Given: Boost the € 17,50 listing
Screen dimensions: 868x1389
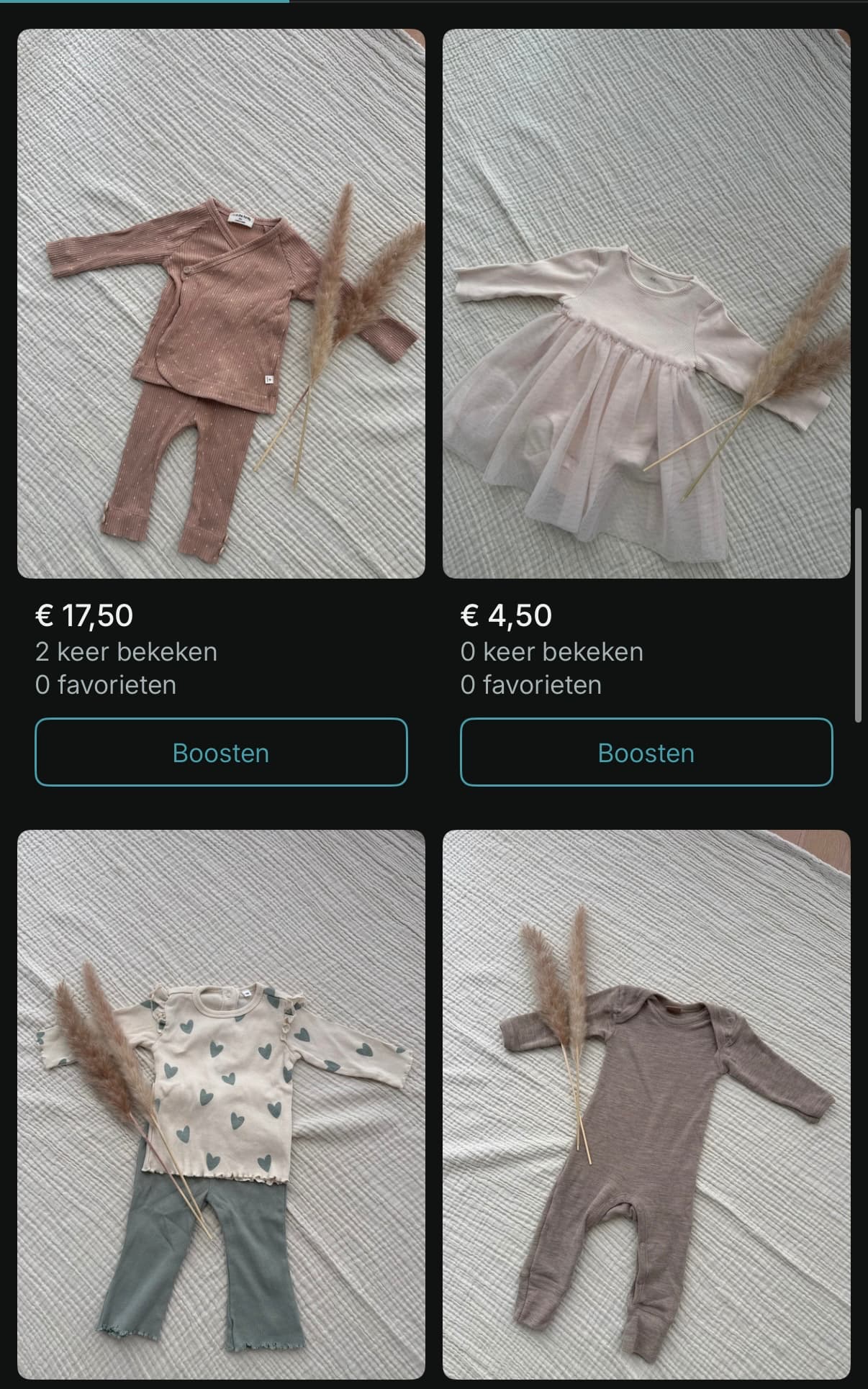Looking at the screenshot, I should pos(221,752).
